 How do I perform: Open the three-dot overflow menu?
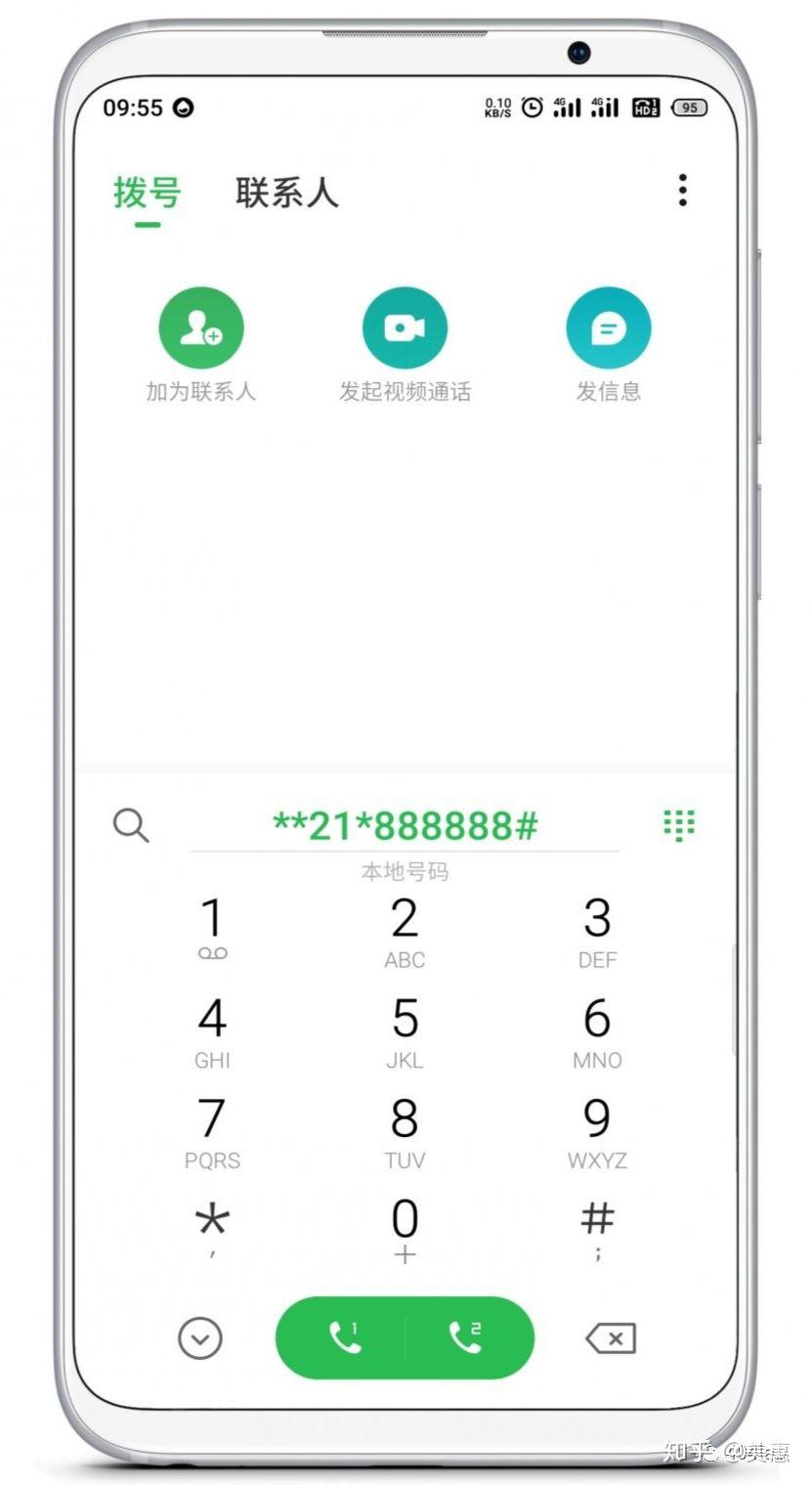(682, 191)
